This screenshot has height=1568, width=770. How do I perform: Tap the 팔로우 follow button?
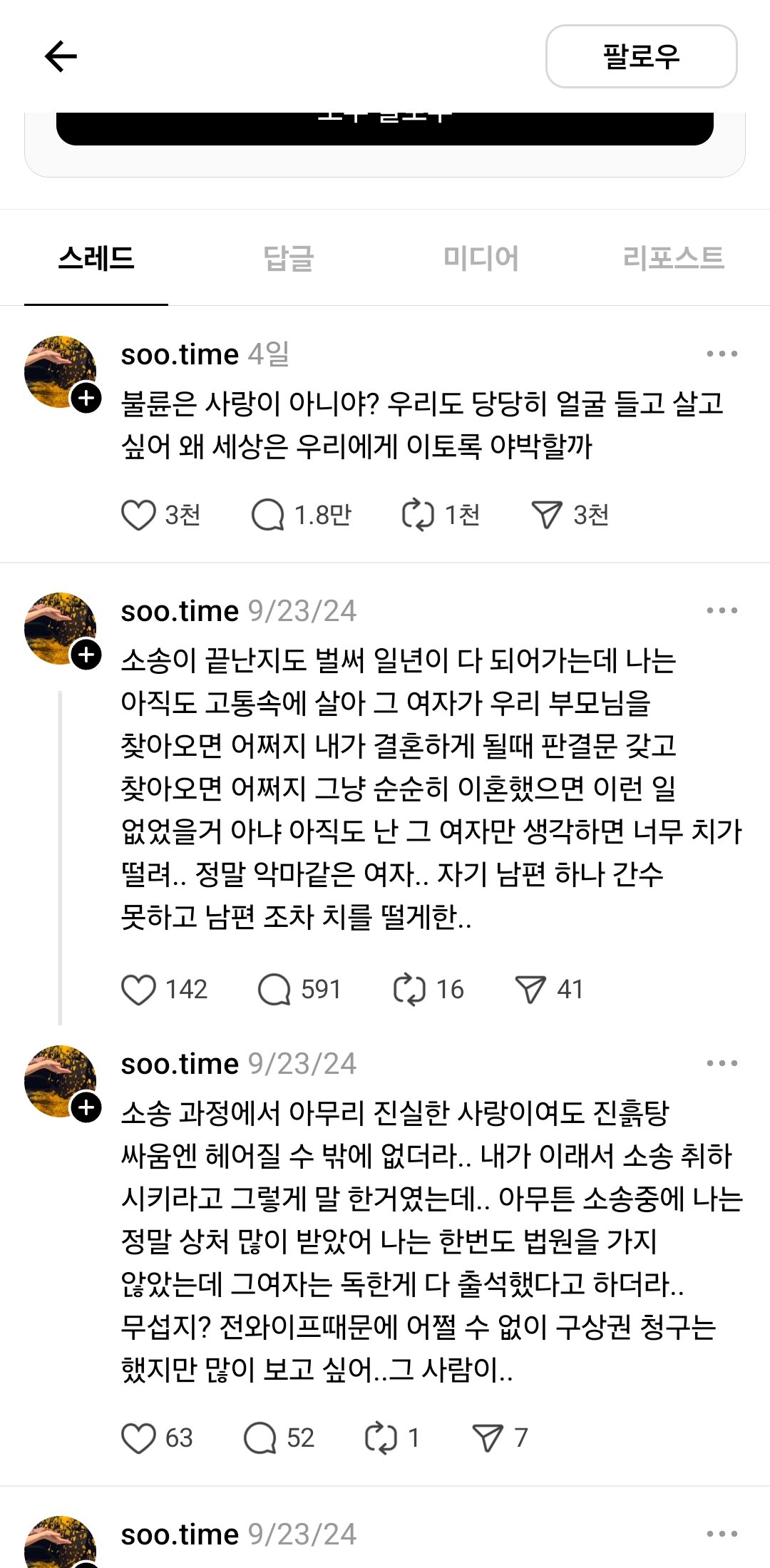tap(641, 56)
